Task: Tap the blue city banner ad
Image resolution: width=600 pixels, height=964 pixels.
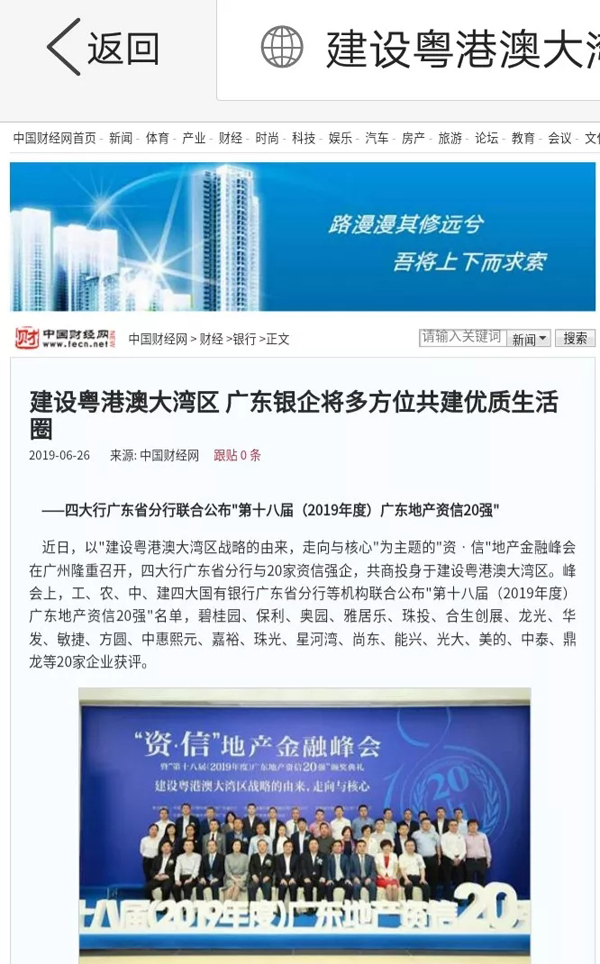Action: pos(302,237)
